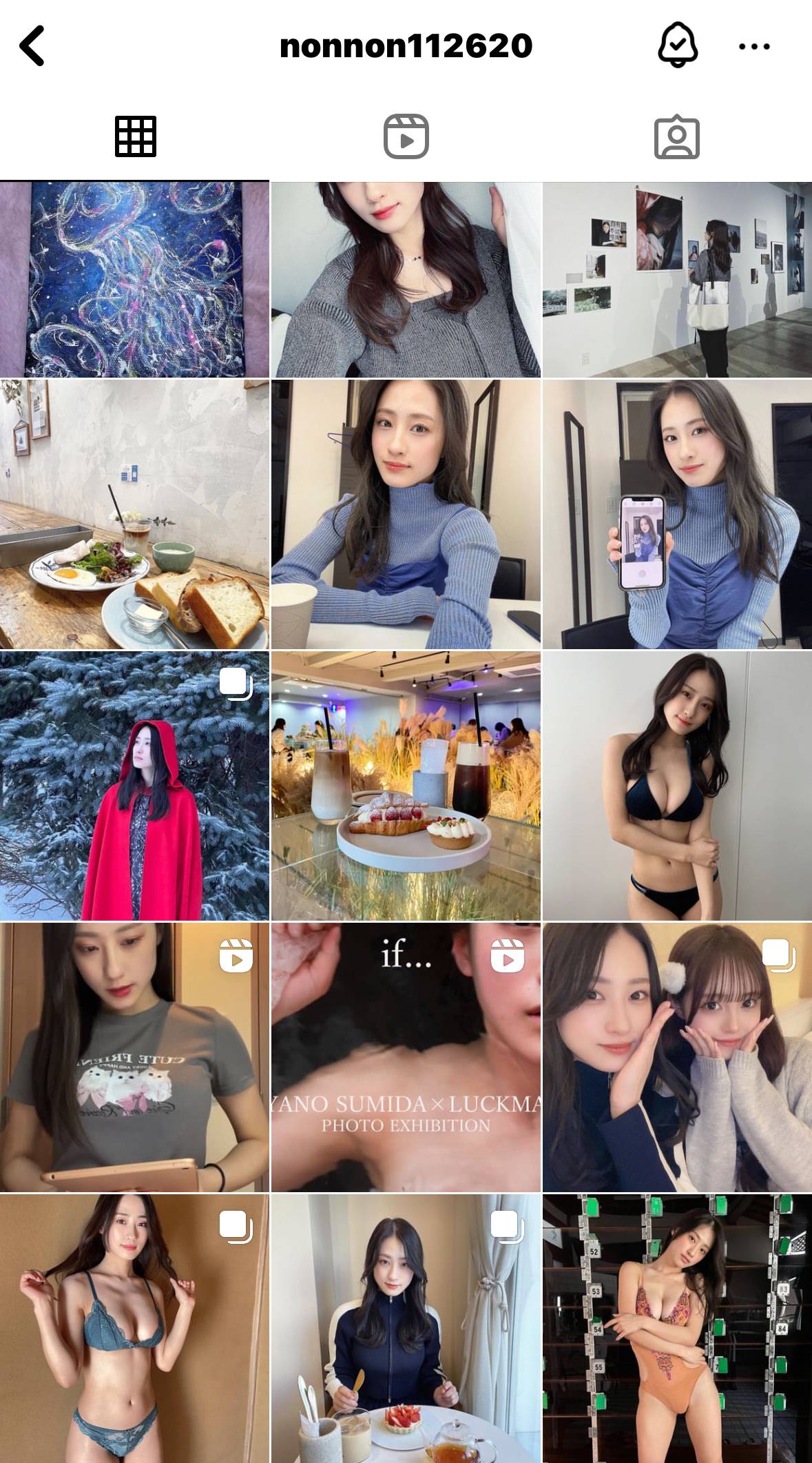Open the orange swimsuit post

(677, 1328)
